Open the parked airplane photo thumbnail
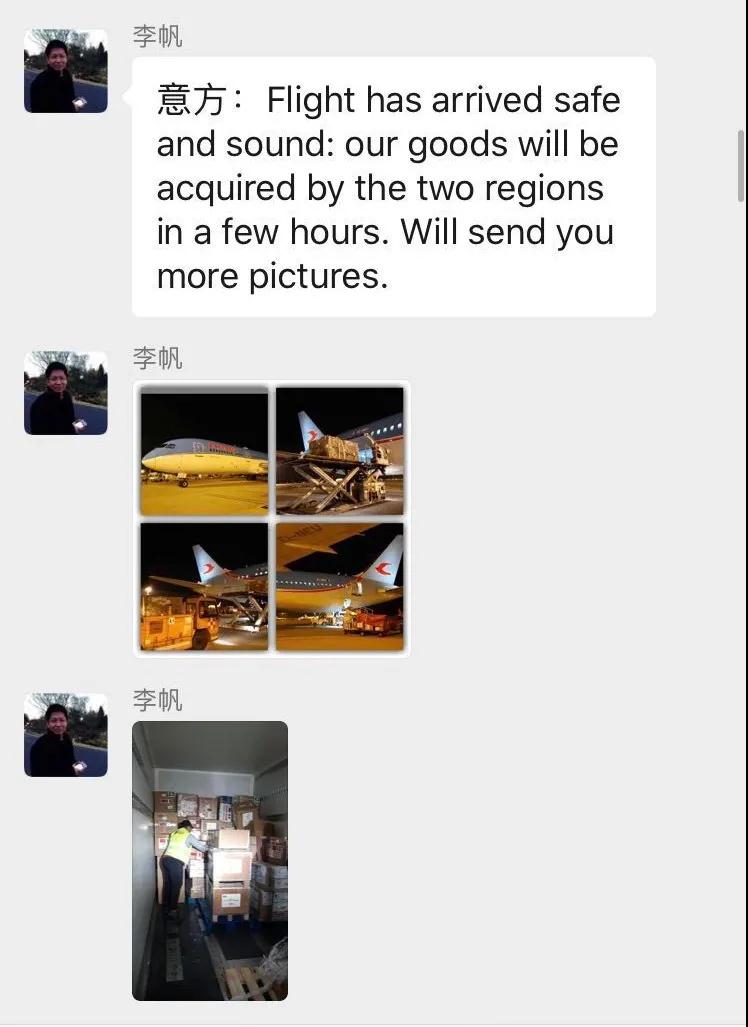This screenshot has width=748, height=1027. [x=203, y=450]
